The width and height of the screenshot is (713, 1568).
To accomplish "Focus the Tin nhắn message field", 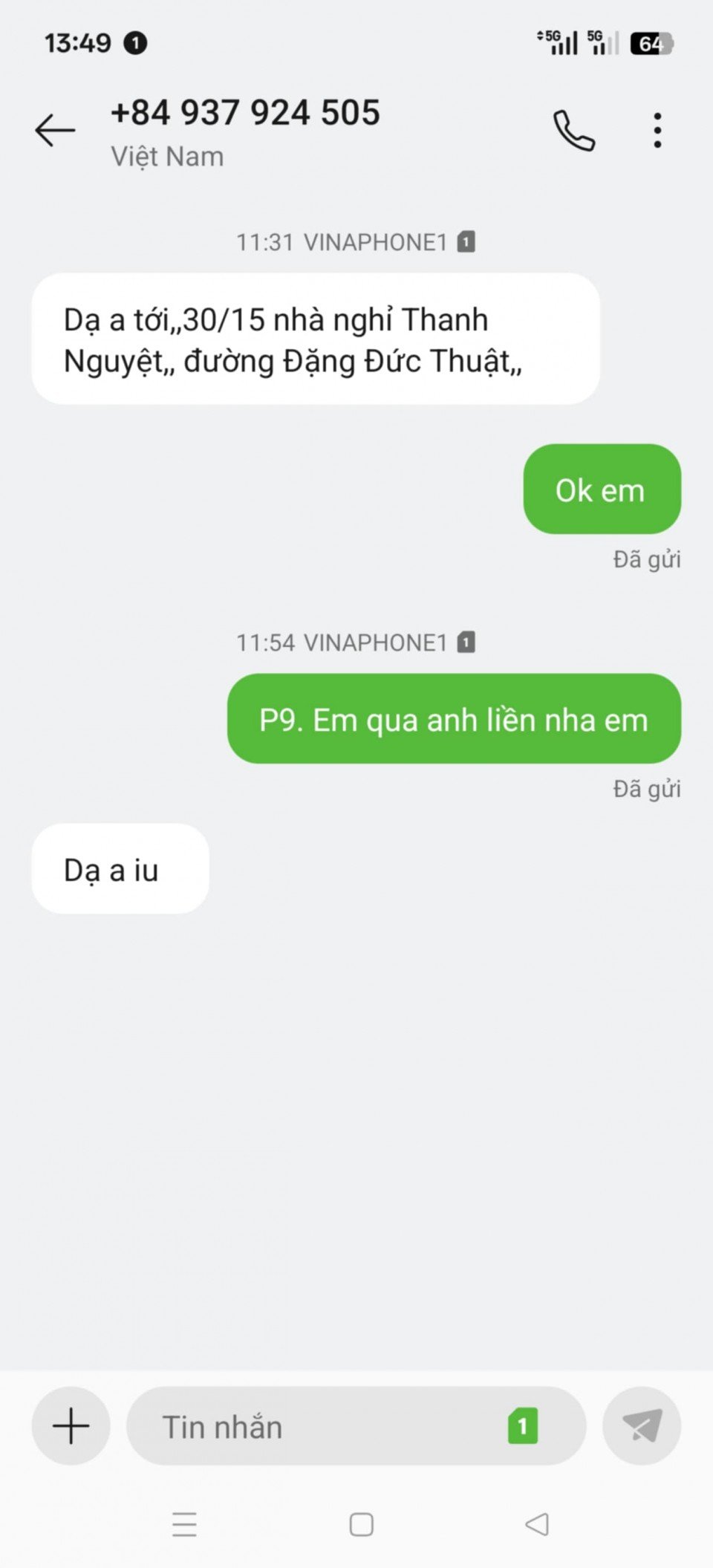I will [319, 1426].
